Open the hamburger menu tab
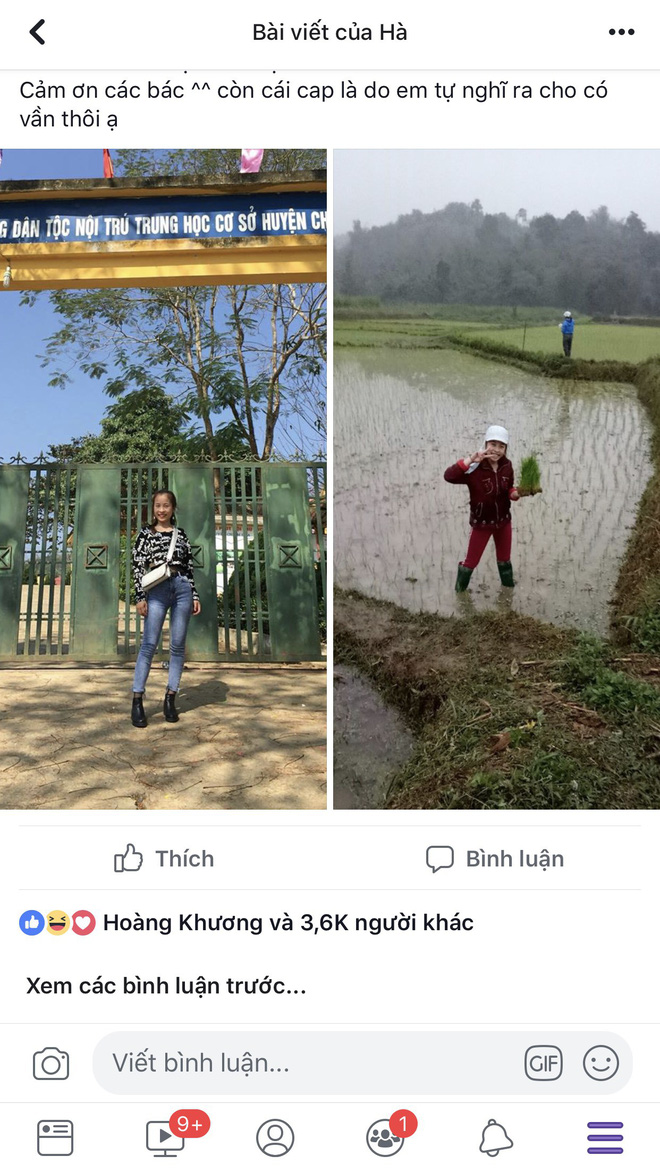 [x=605, y=1137]
